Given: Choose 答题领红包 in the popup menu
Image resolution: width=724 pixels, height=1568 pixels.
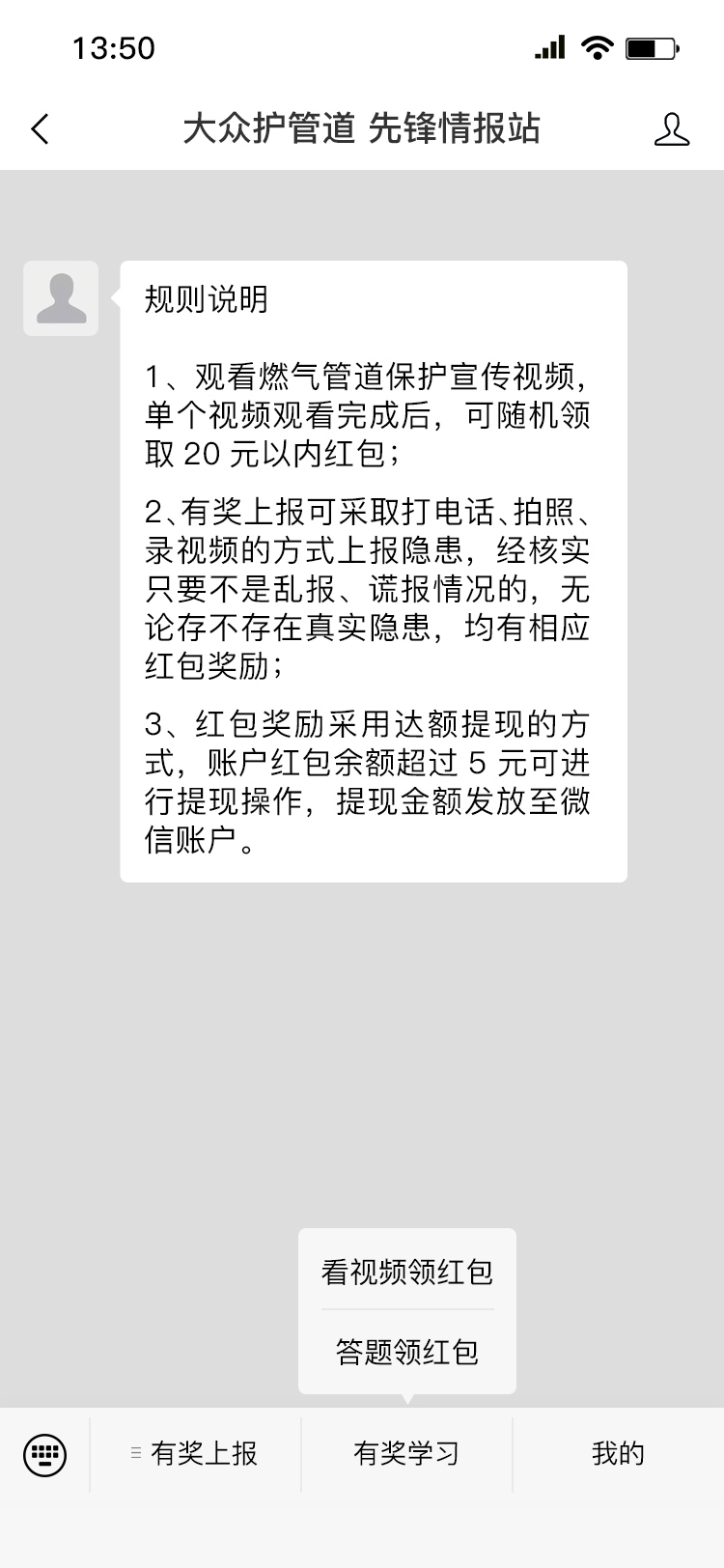Looking at the screenshot, I should [407, 1352].
